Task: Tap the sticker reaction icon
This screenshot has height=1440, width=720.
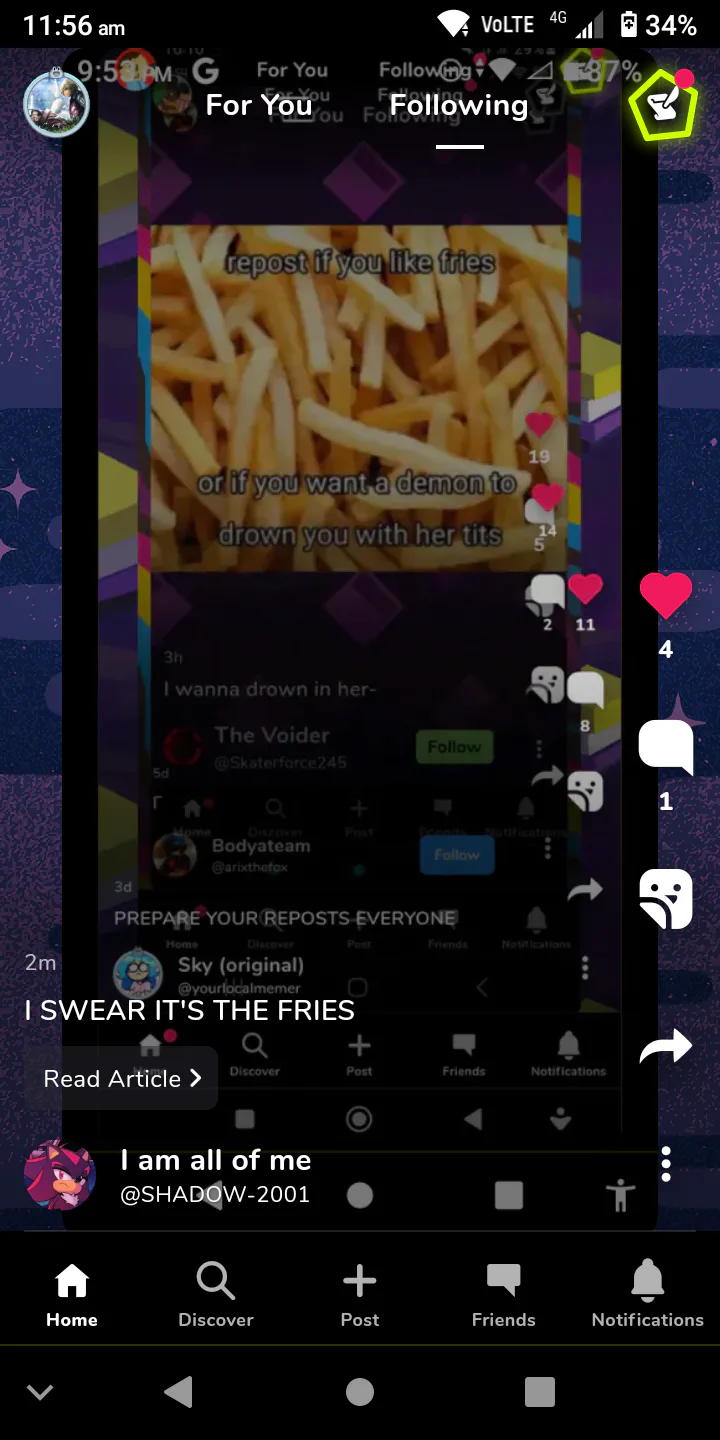Action: click(666, 899)
